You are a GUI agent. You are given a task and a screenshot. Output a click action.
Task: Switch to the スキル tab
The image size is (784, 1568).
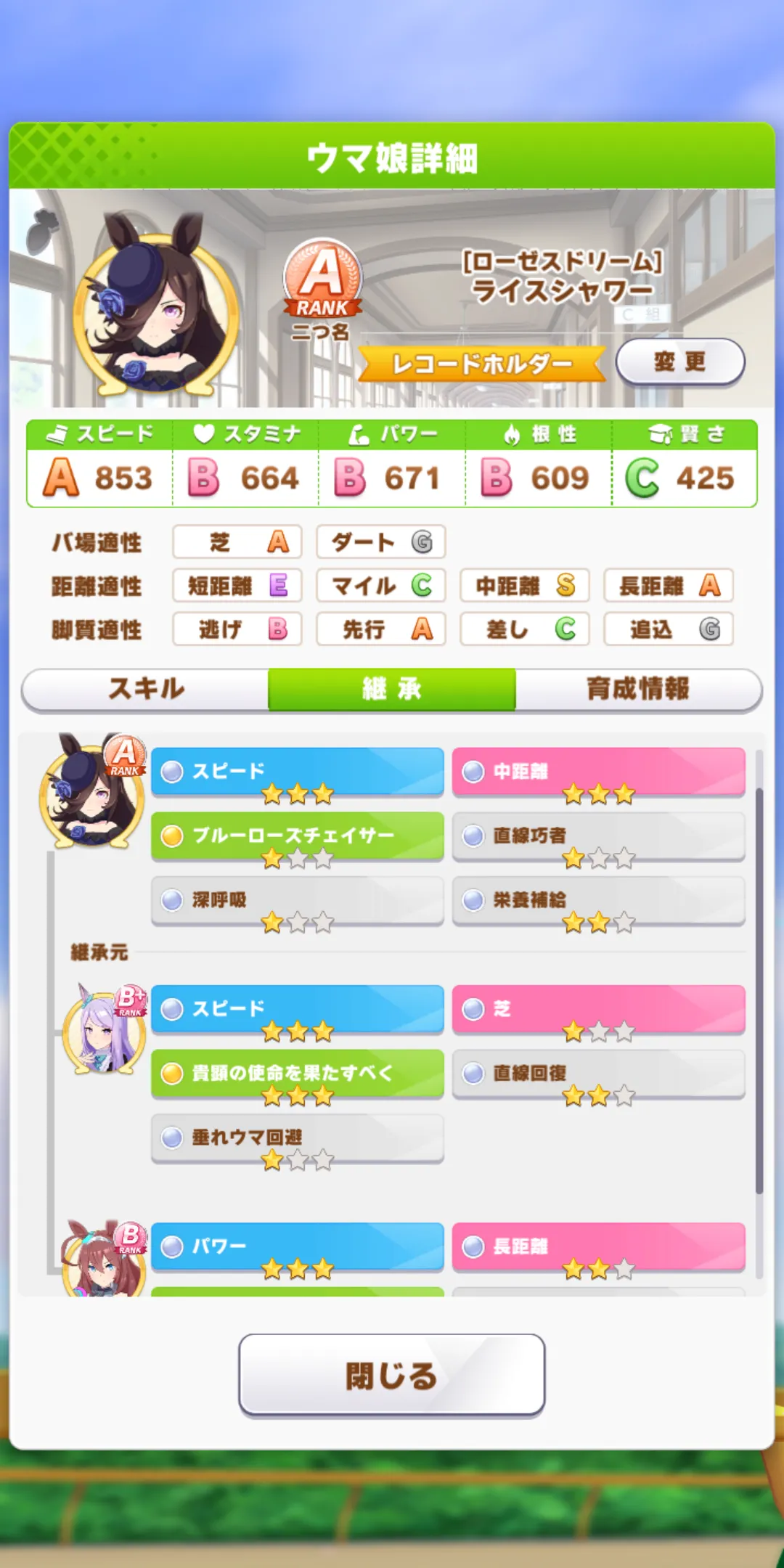tap(145, 688)
